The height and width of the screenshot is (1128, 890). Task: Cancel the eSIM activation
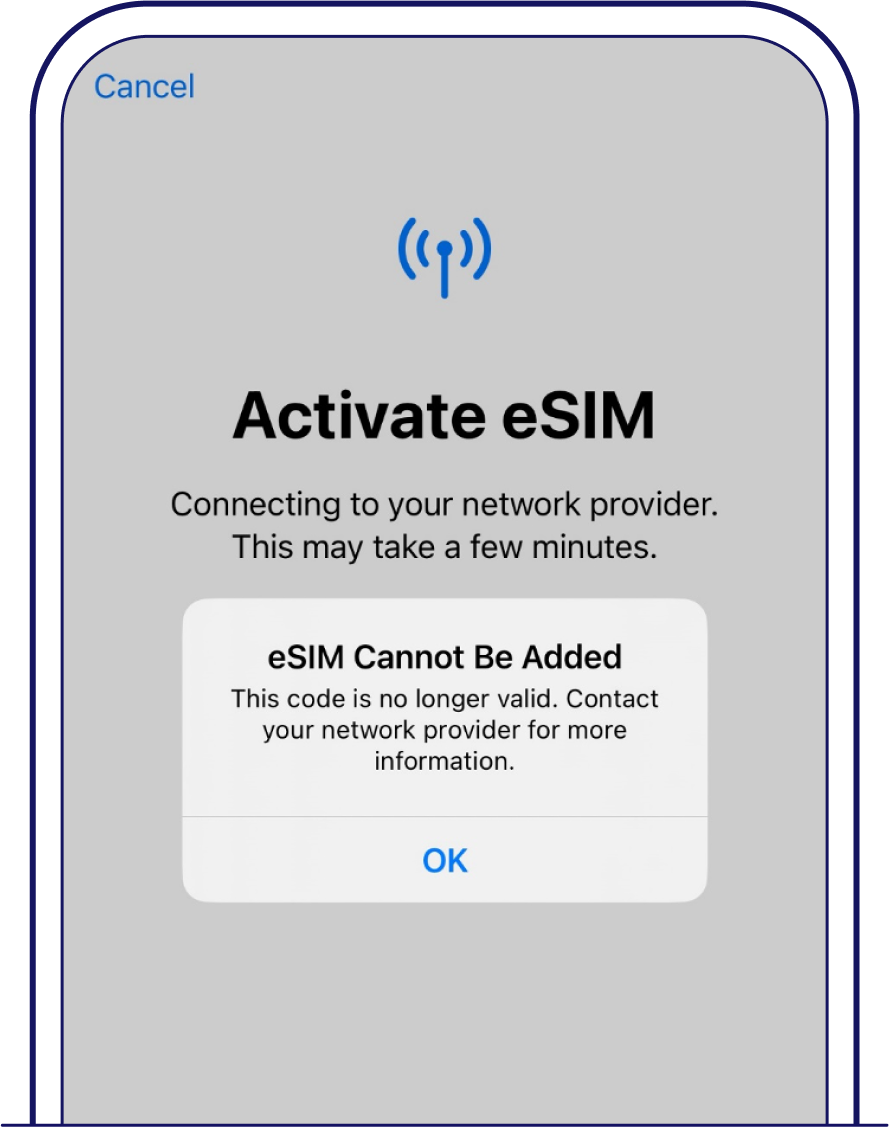pyautogui.click(x=144, y=87)
